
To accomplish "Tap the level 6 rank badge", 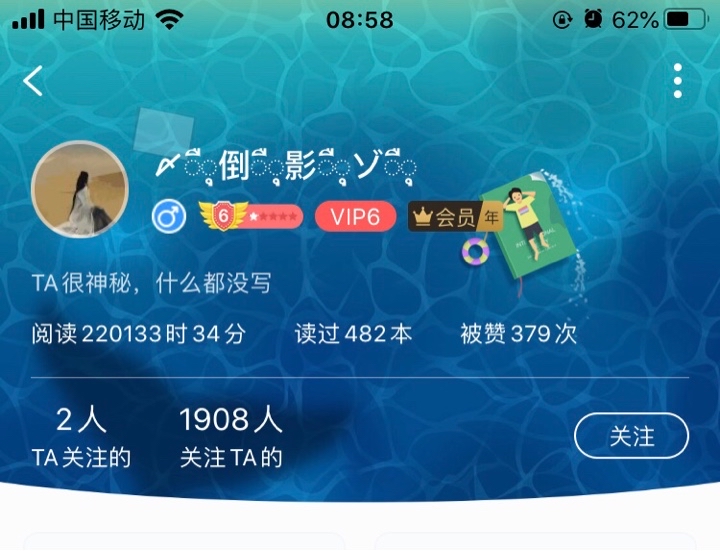I will click(250, 215).
